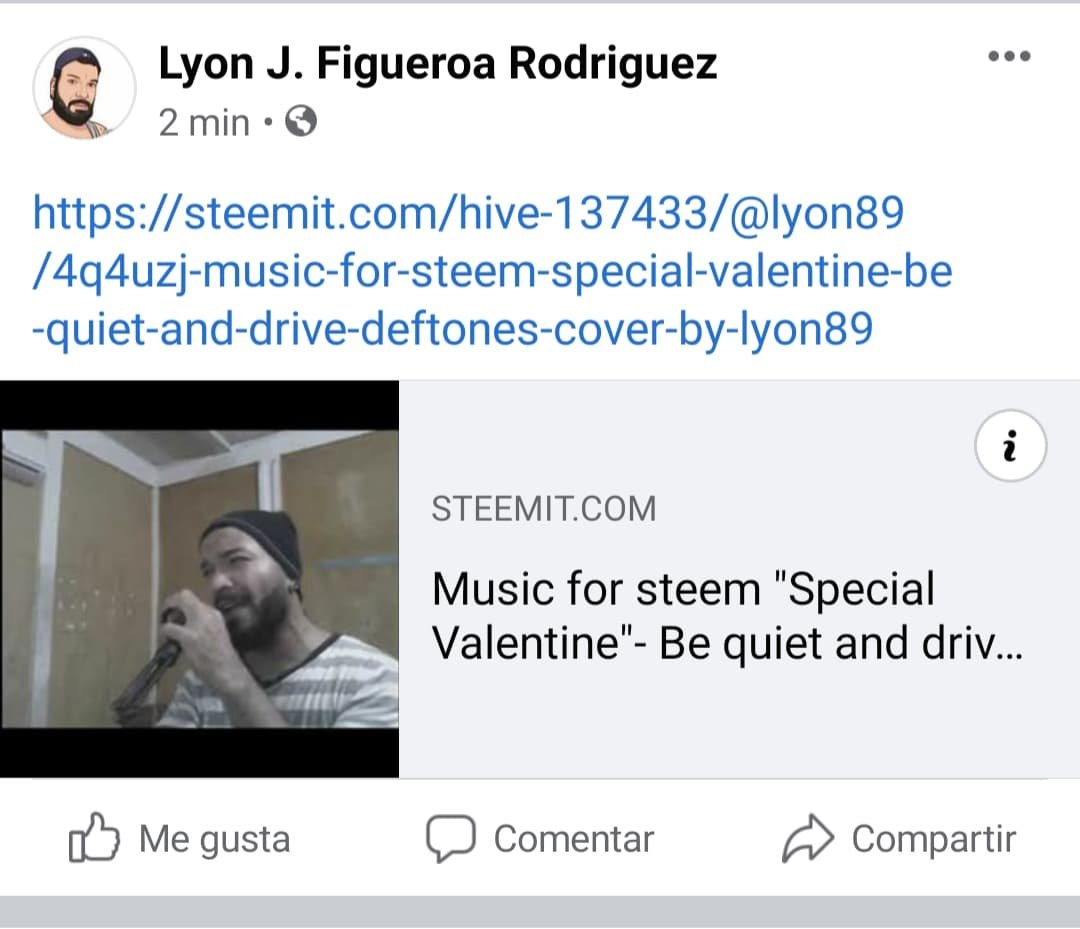Viewport: 1080px width, 929px height.
Task: Show link info via the i icon
Action: click(1010, 447)
